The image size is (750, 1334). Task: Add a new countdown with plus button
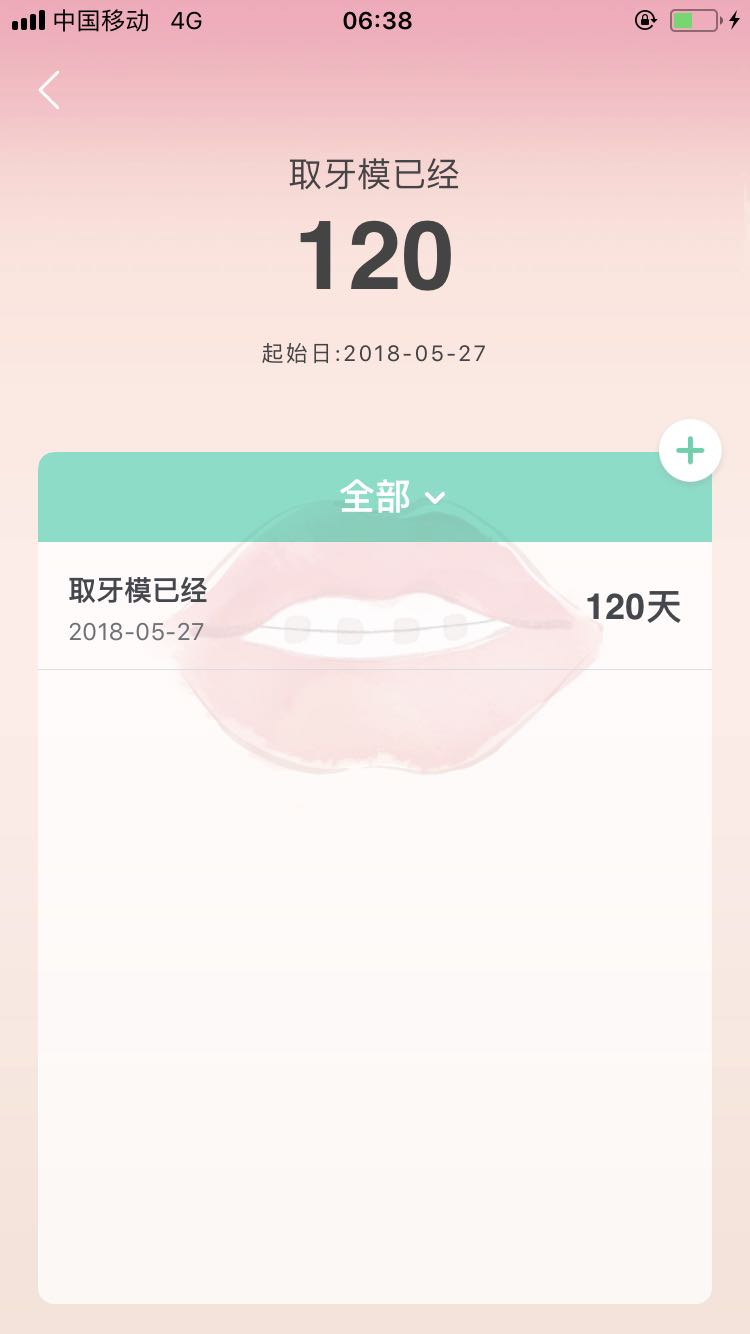[690, 451]
